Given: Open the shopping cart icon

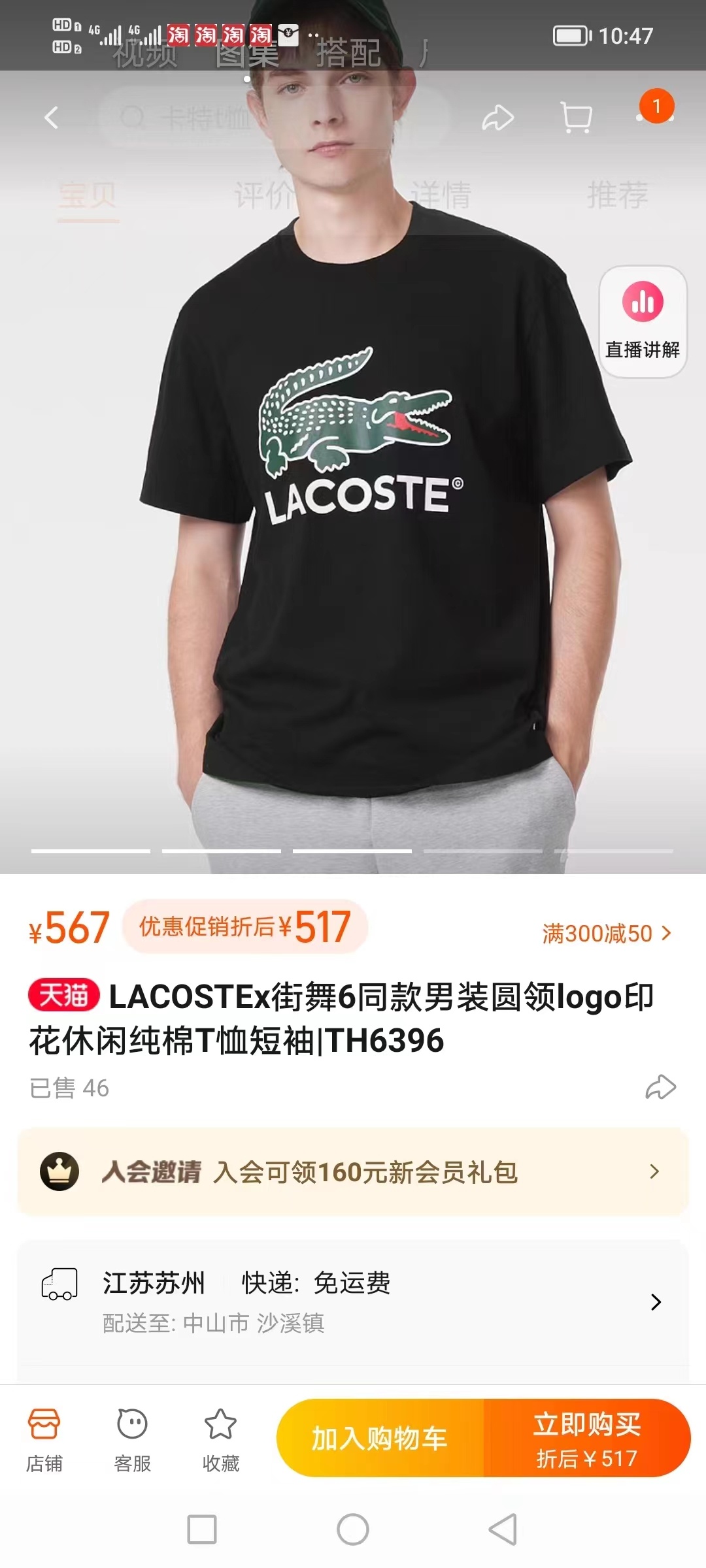Looking at the screenshot, I should [577, 118].
